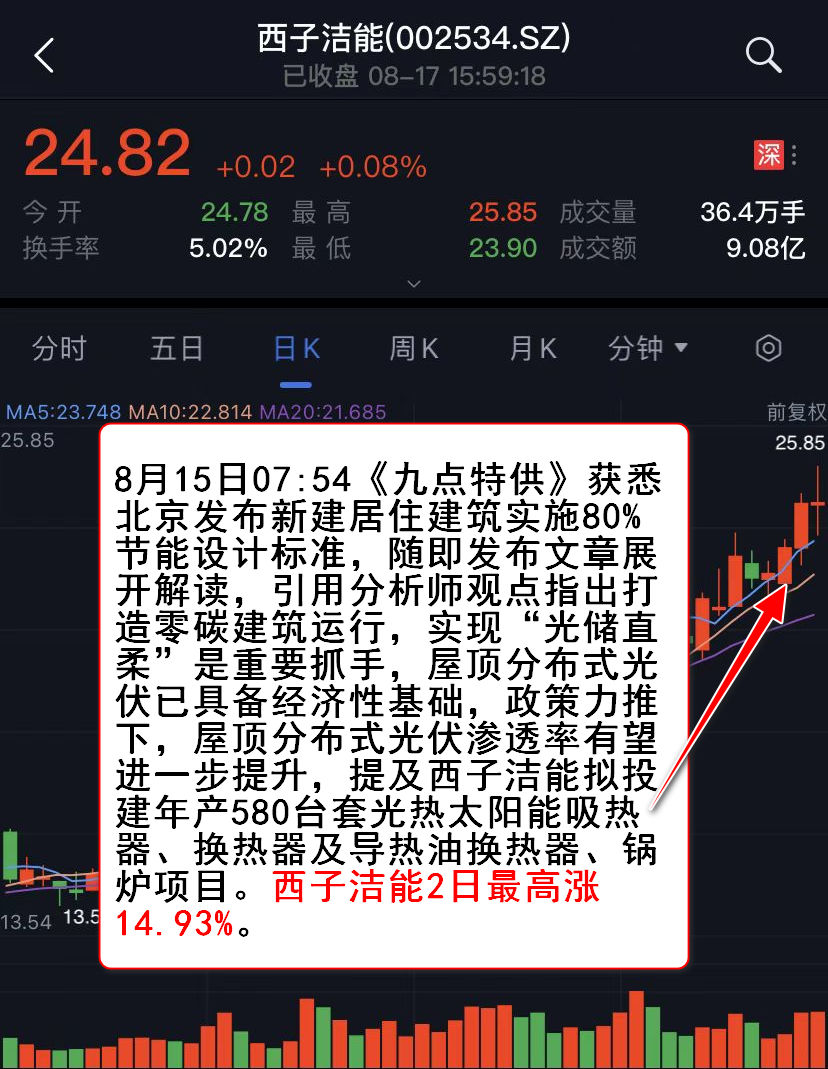Open the stock search magnifier

[x=763, y=56]
